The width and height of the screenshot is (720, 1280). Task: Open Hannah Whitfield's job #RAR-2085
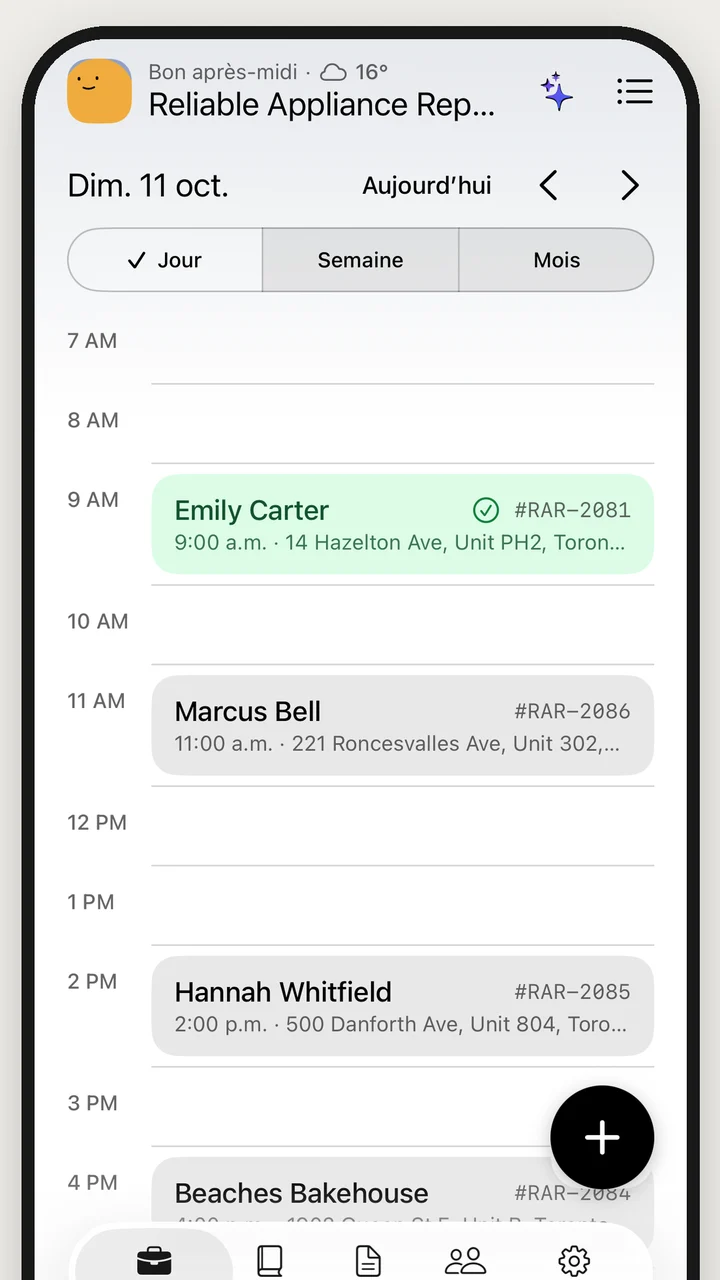(403, 1006)
